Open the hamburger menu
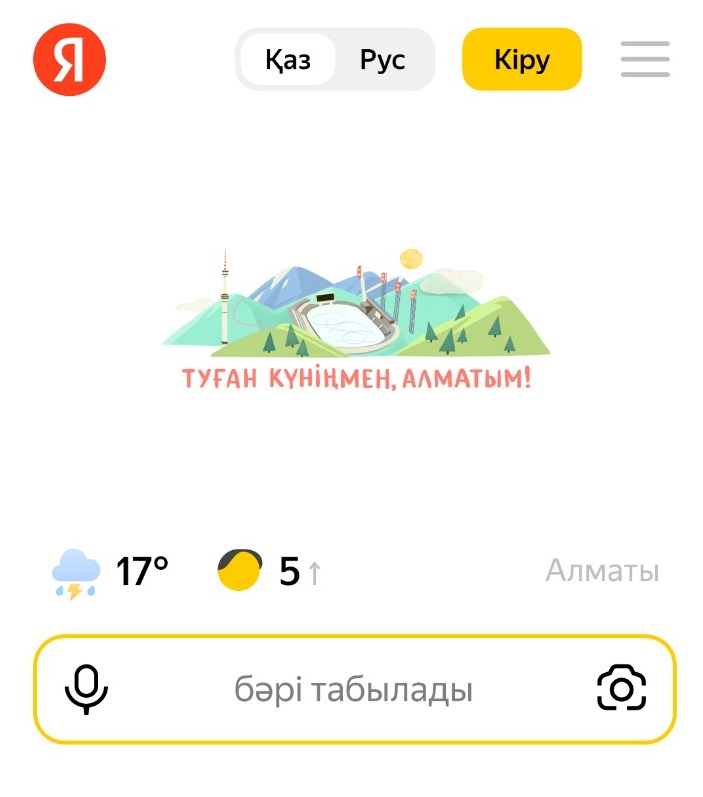Viewport: 703px width, 797px height. click(645, 60)
